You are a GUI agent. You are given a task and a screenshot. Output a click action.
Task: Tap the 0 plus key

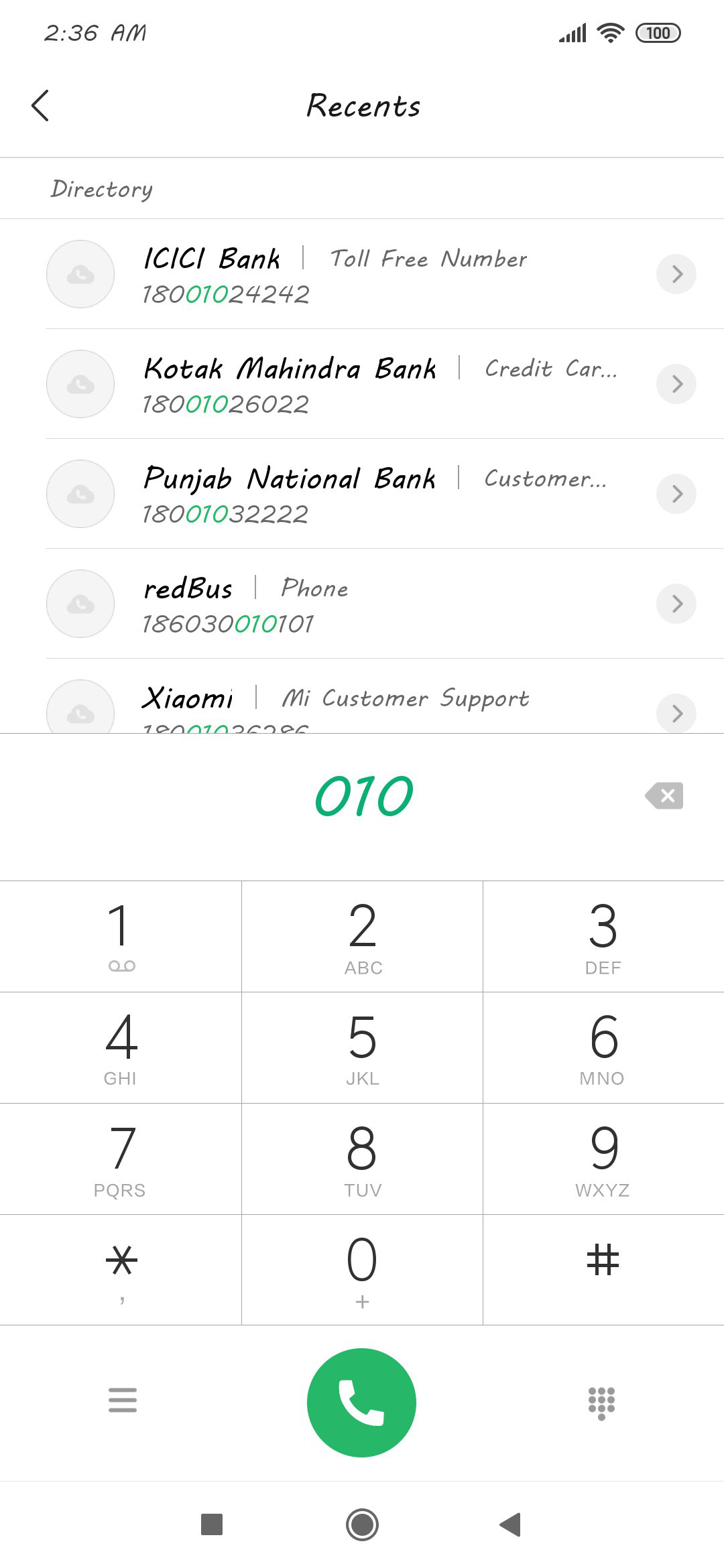pos(362,1270)
